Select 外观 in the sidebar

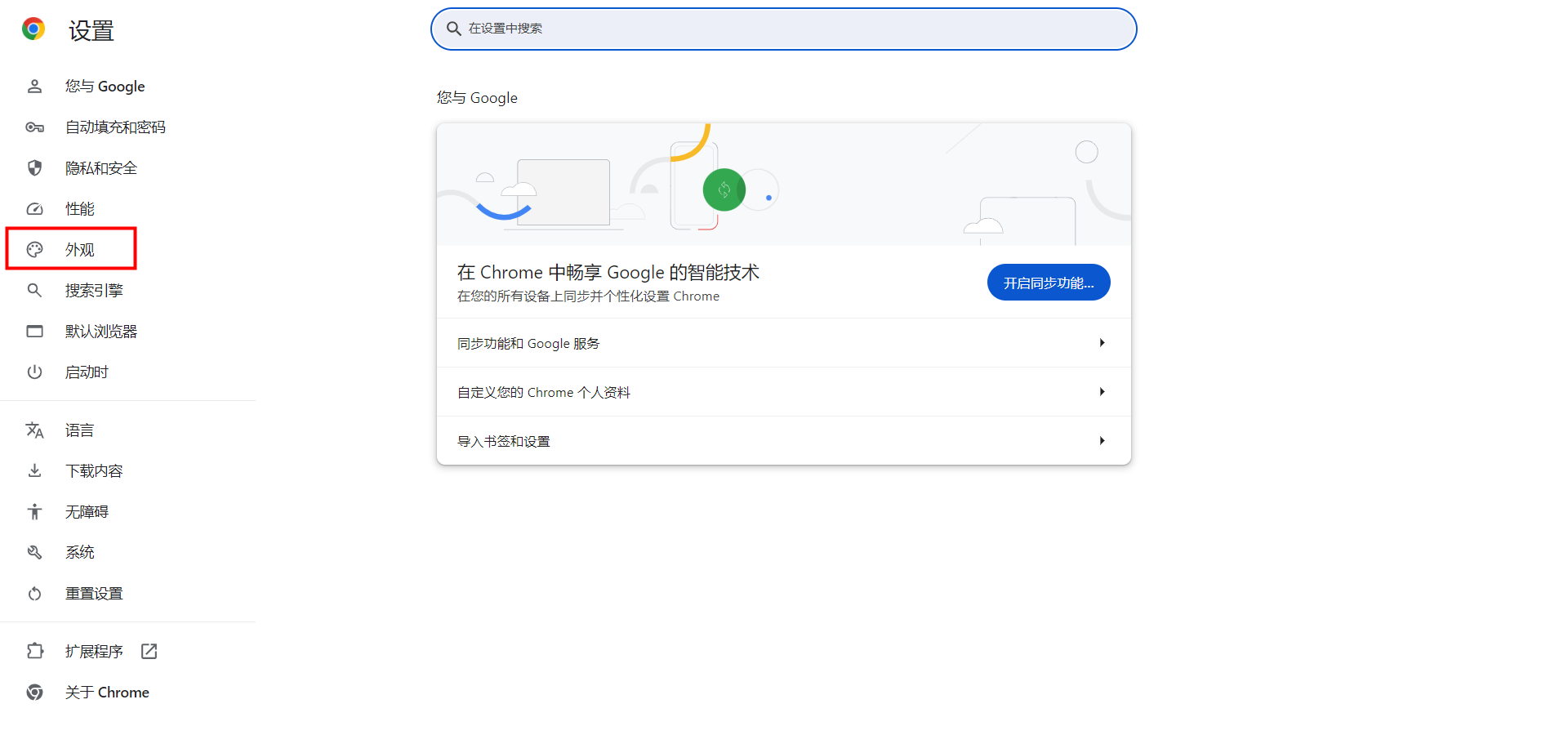pos(80,250)
